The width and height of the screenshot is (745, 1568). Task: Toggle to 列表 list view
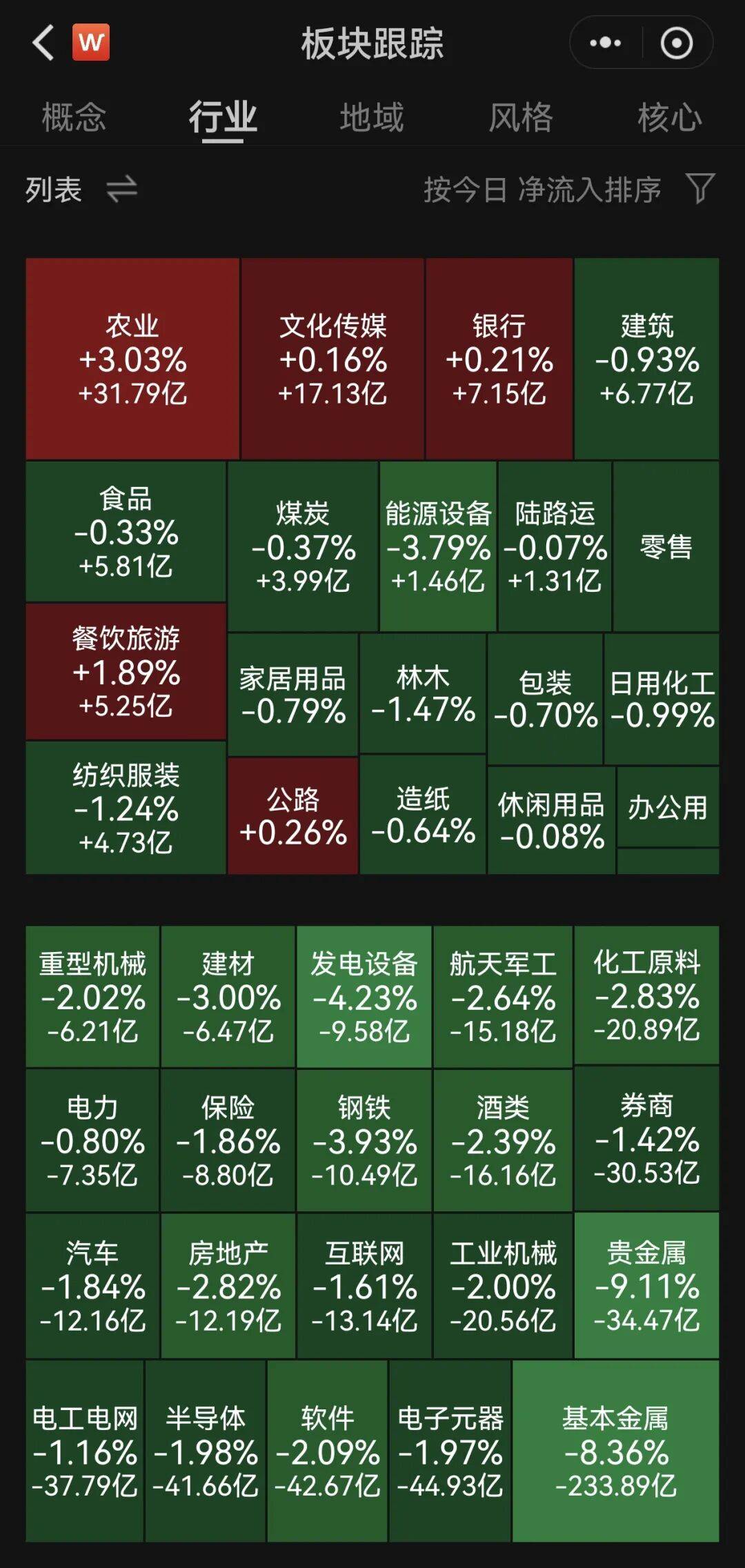click(x=81, y=190)
